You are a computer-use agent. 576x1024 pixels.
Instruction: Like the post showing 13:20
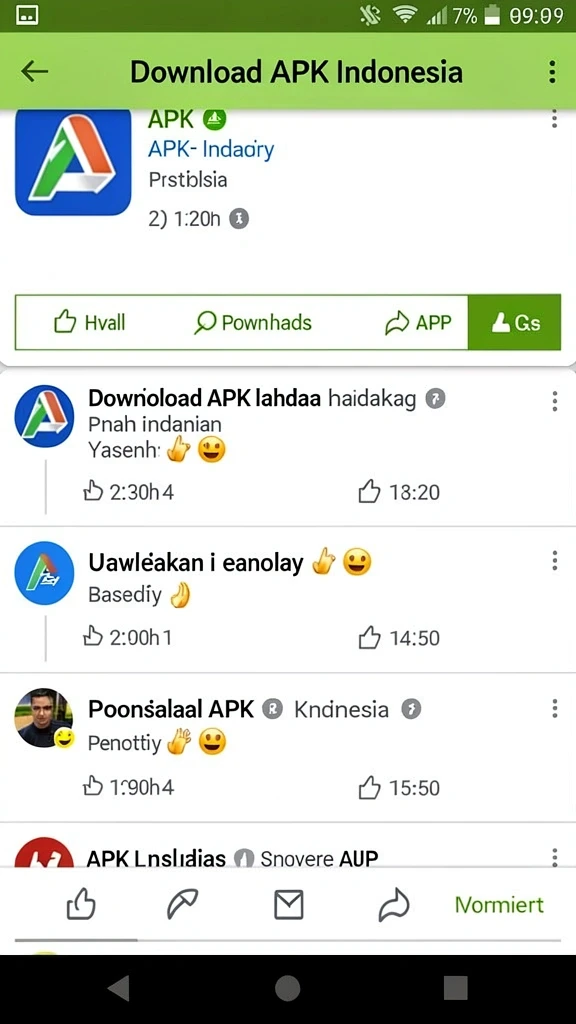point(399,492)
